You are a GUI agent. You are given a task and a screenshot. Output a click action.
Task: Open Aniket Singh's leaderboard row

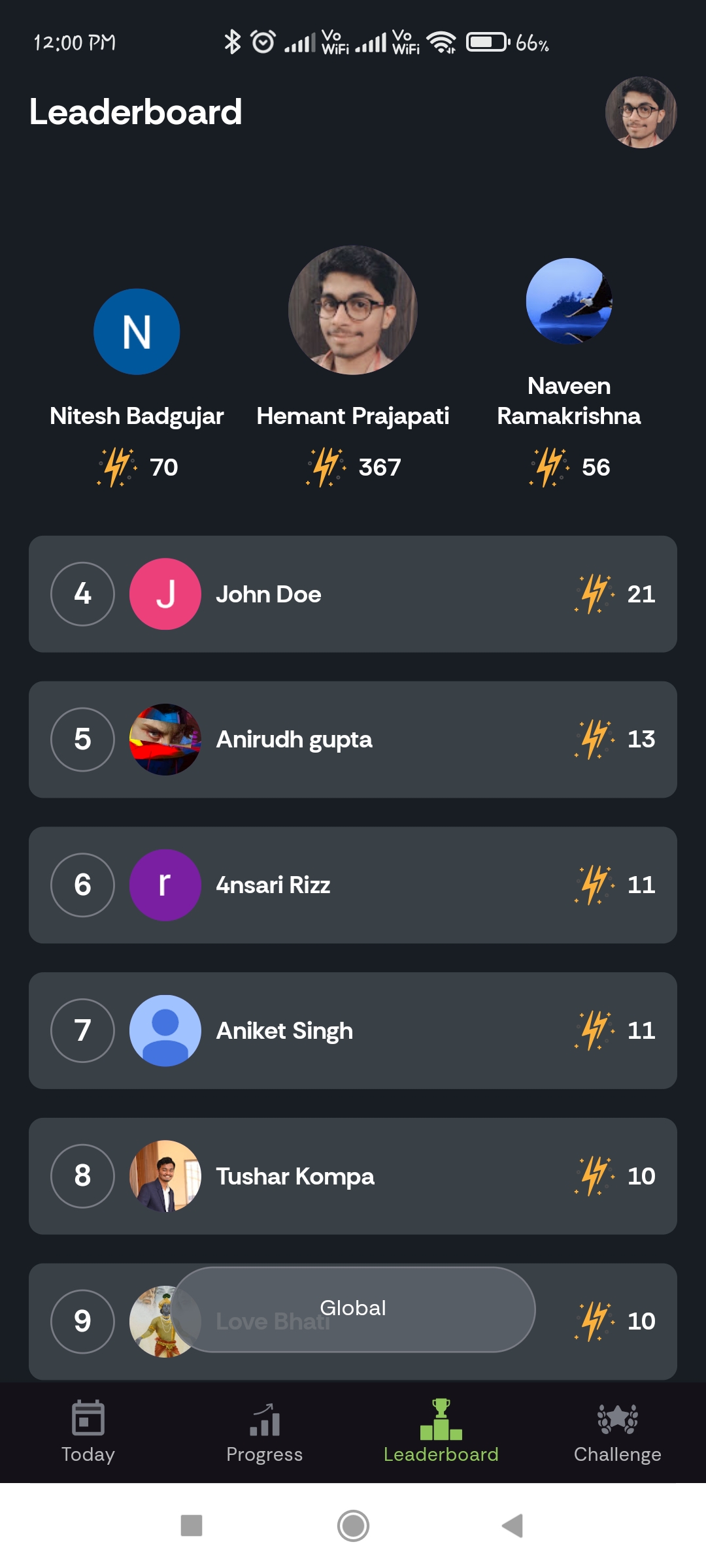click(x=353, y=1031)
